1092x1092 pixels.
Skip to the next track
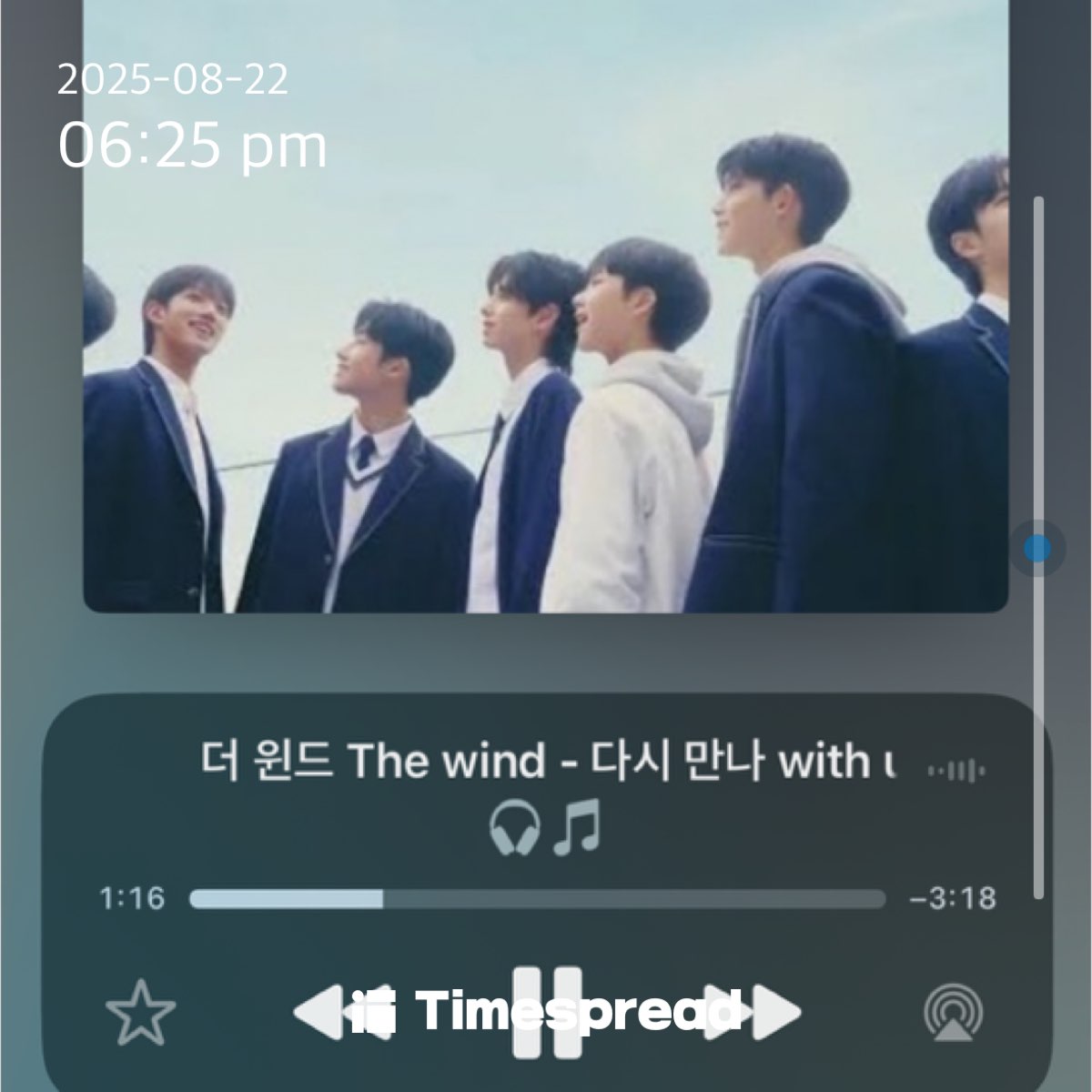click(x=757, y=1012)
